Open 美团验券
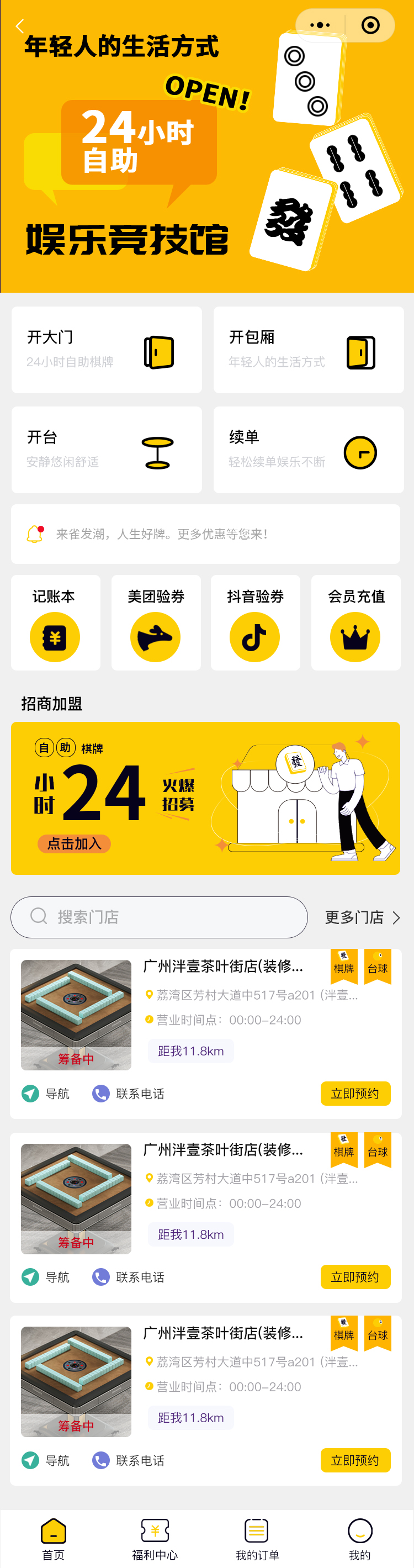This screenshot has height=1568, width=414. (x=156, y=622)
